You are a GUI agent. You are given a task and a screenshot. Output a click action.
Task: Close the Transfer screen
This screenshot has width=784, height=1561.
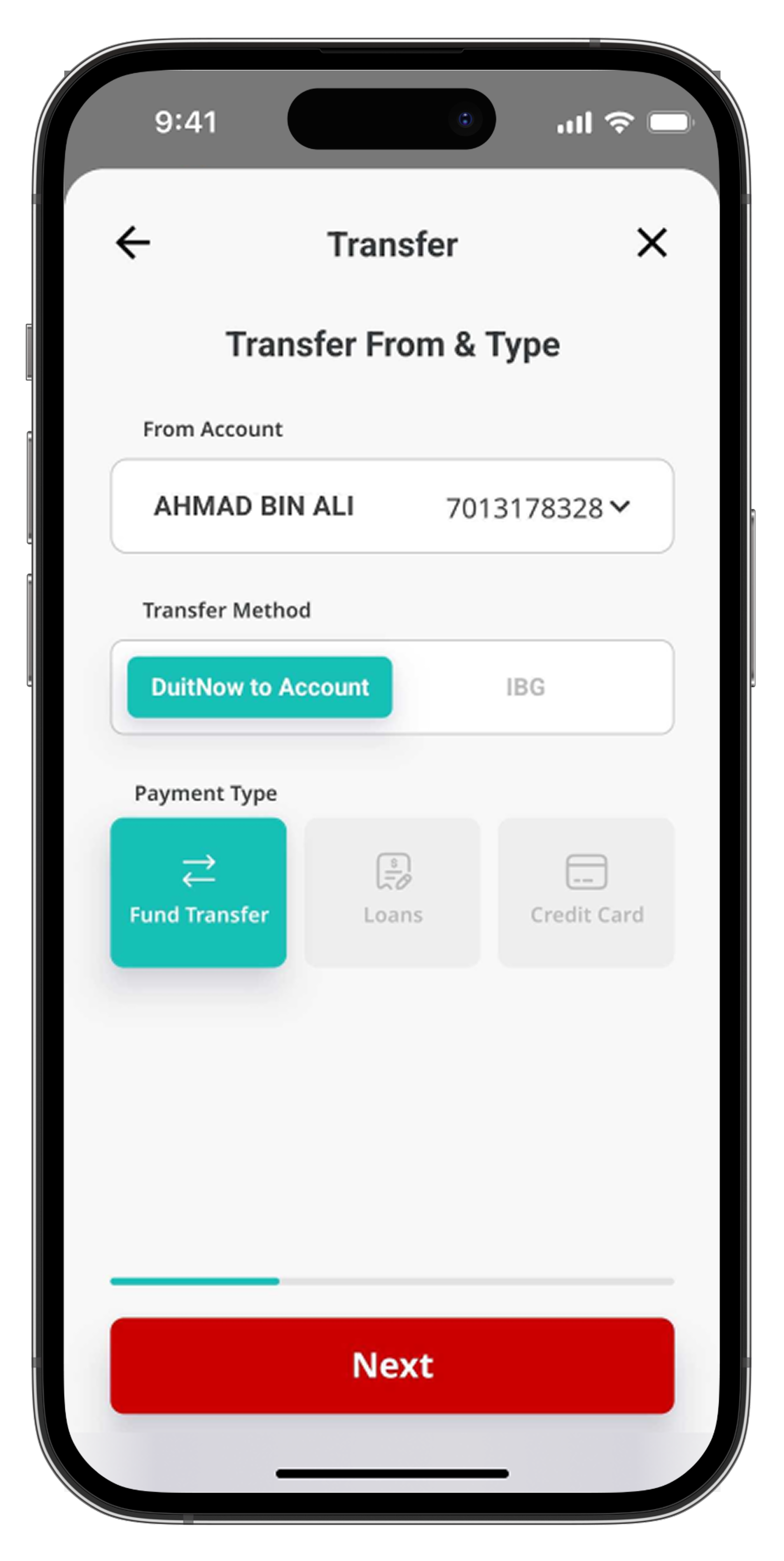(652, 243)
